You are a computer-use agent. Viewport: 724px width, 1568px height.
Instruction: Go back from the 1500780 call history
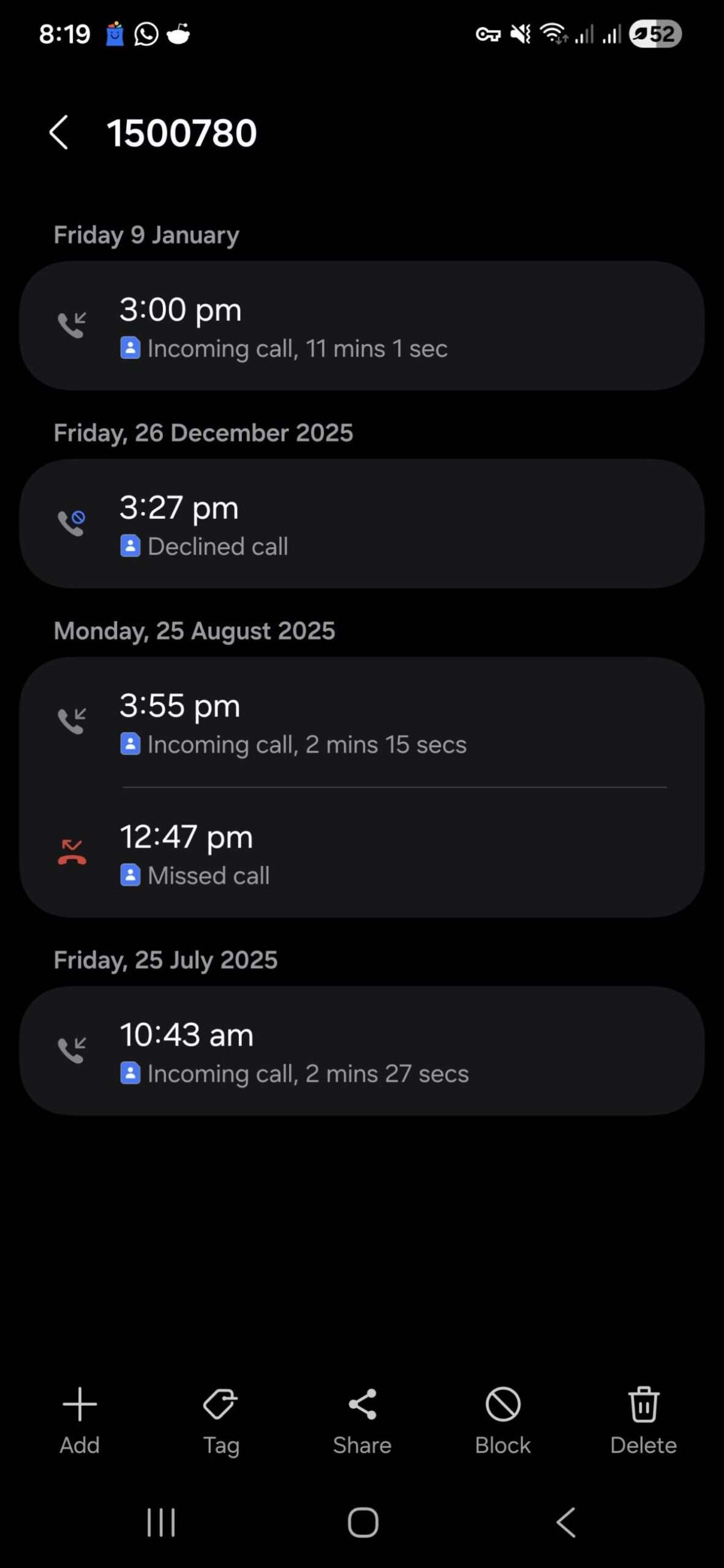tap(59, 132)
